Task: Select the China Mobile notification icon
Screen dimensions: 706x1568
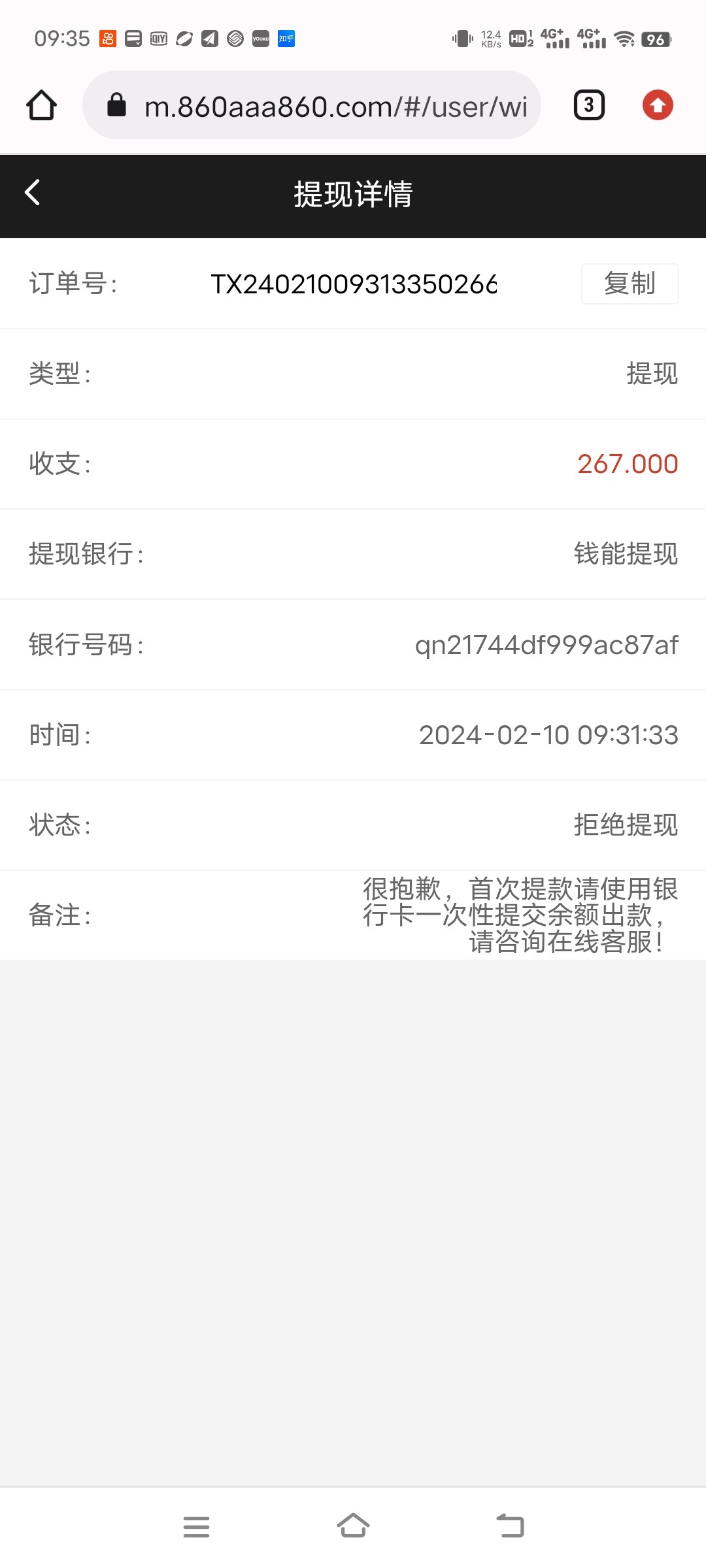Action: [x=234, y=38]
